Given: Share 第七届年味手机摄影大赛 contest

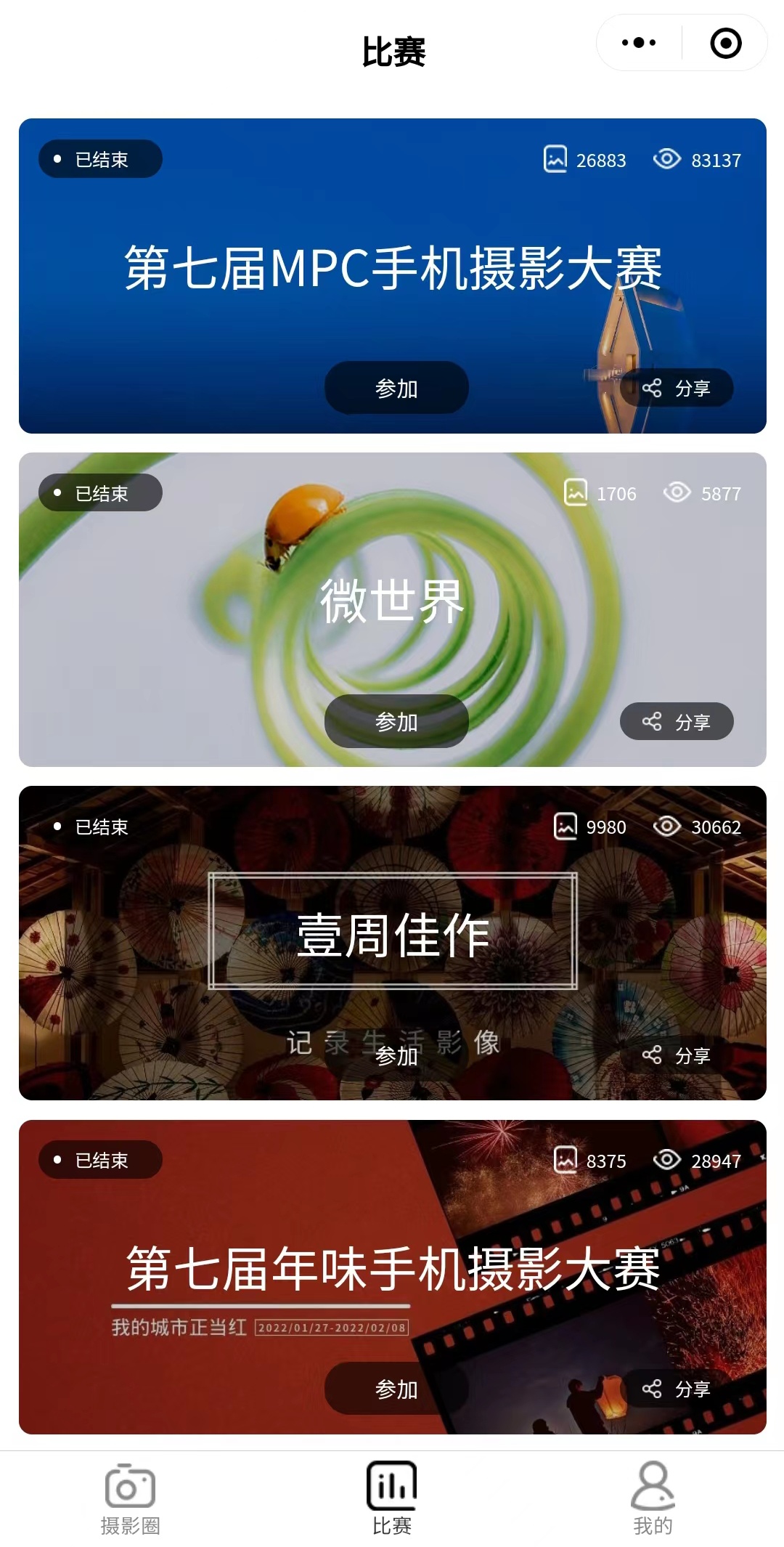Looking at the screenshot, I should tap(677, 1389).
